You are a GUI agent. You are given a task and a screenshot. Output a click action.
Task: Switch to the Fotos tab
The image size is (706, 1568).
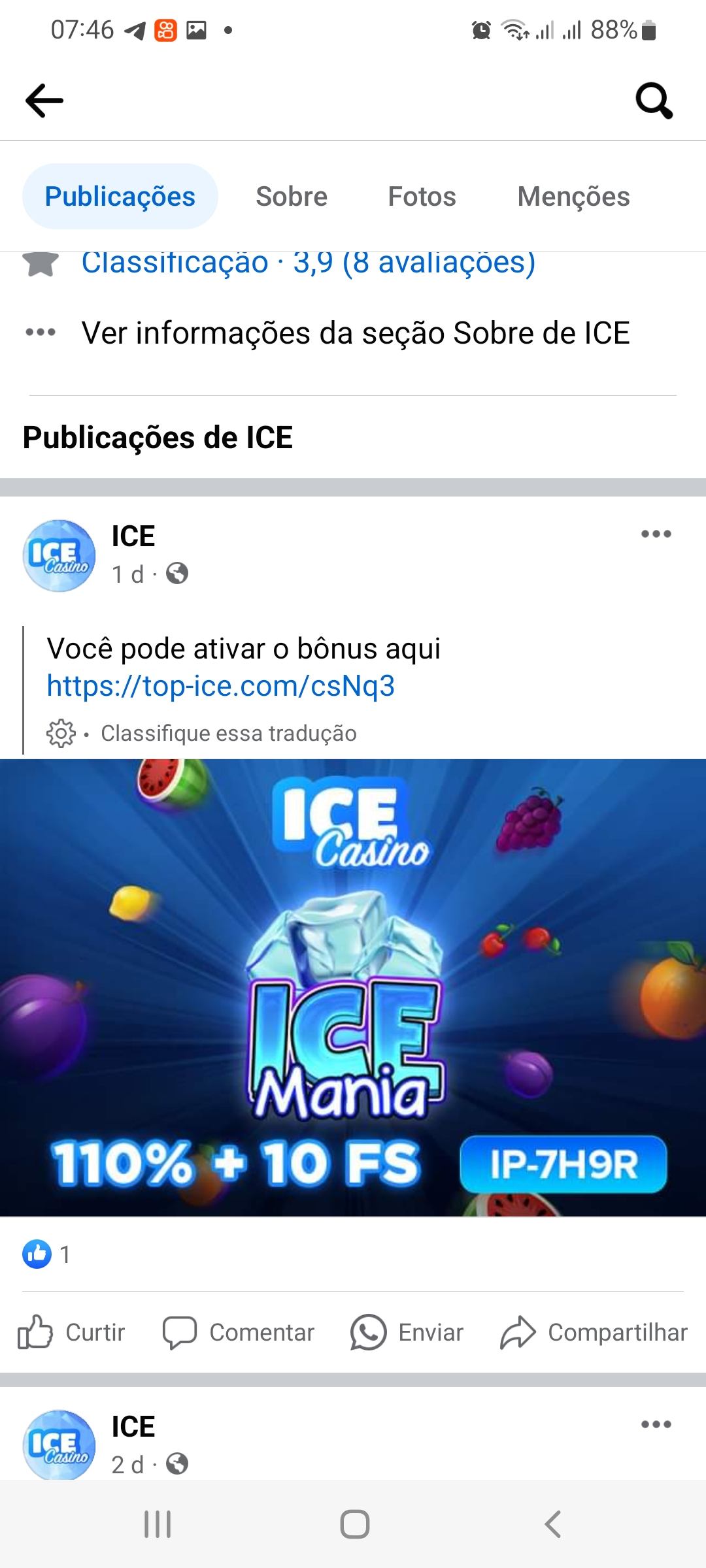(422, 197)
